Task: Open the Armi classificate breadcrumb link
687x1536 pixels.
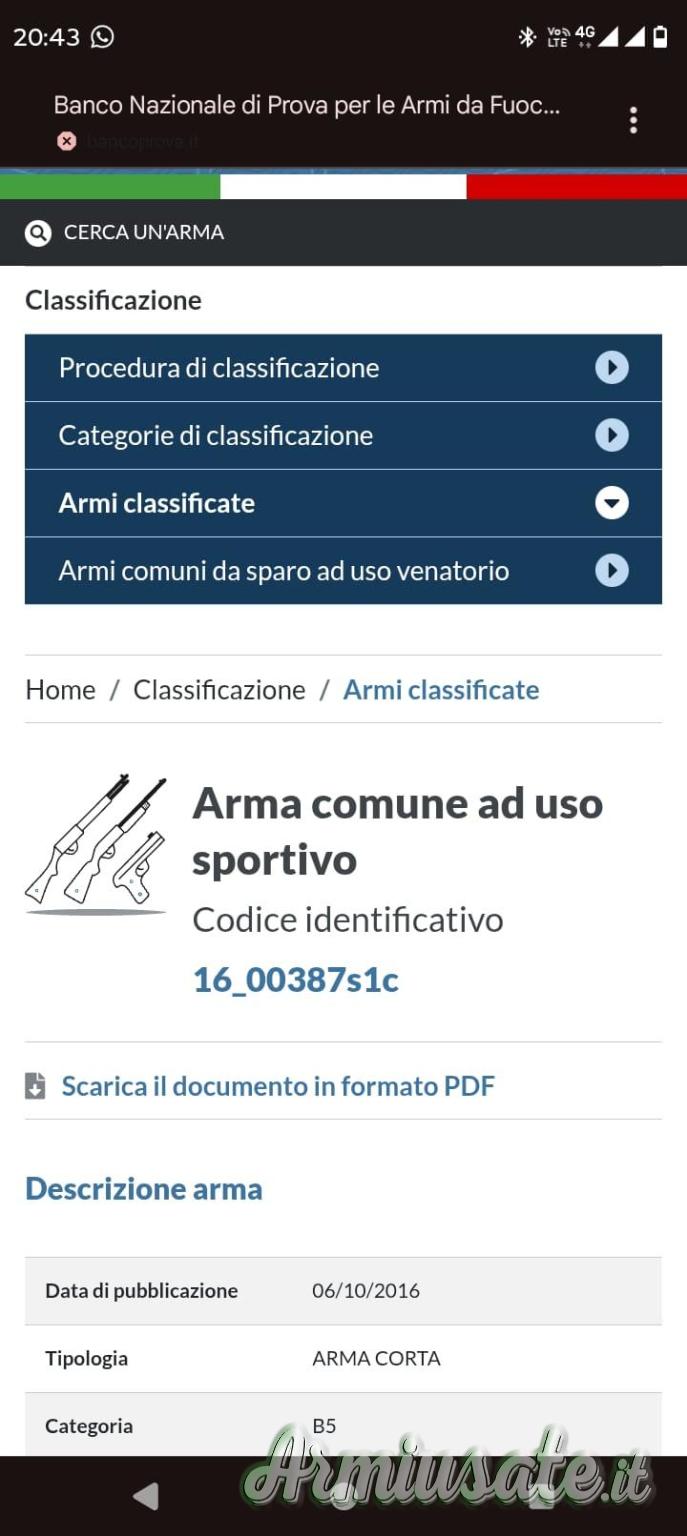Action: click(441, 690)
